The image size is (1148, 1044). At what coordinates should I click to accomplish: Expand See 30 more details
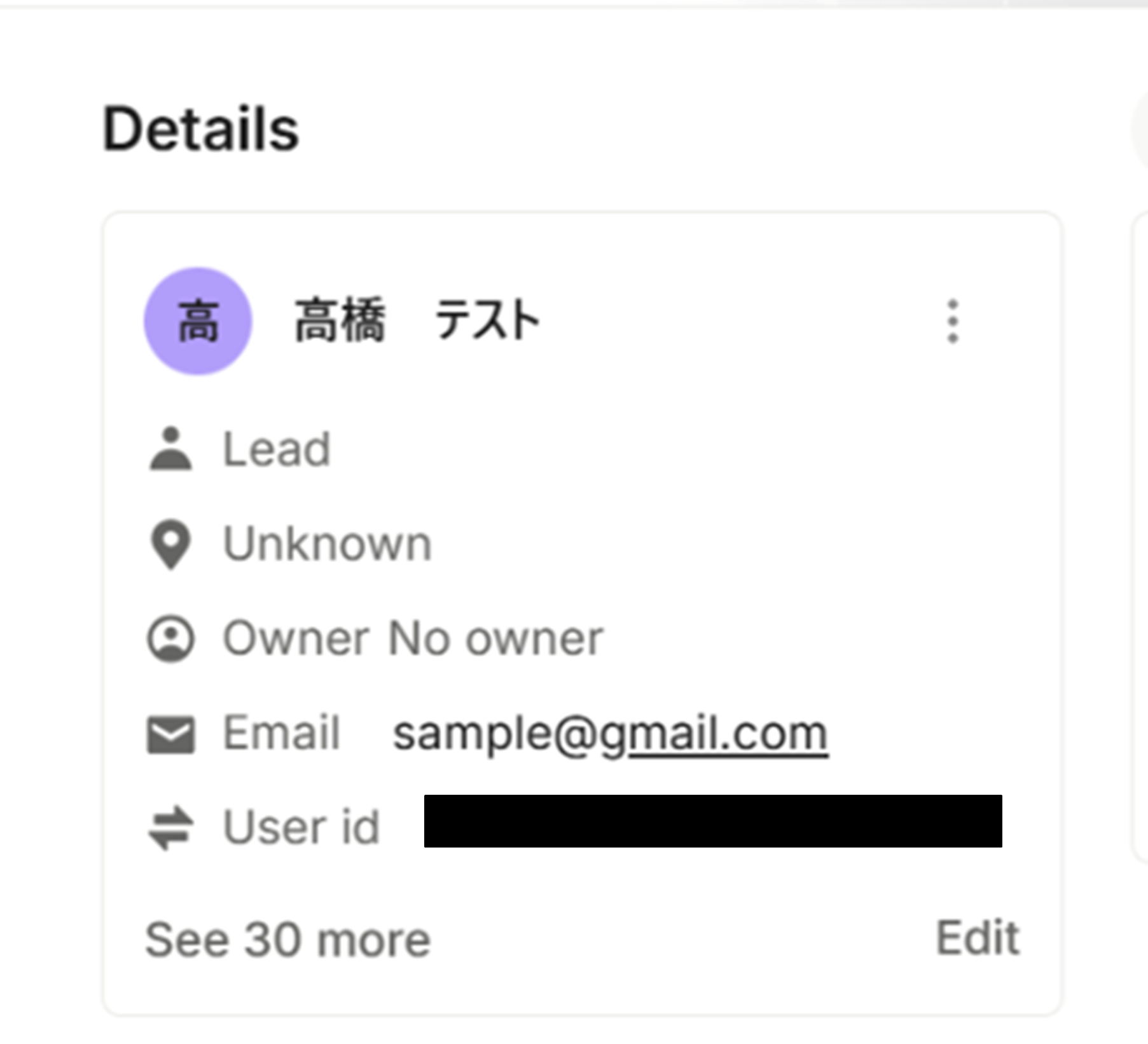coord(288,940)
